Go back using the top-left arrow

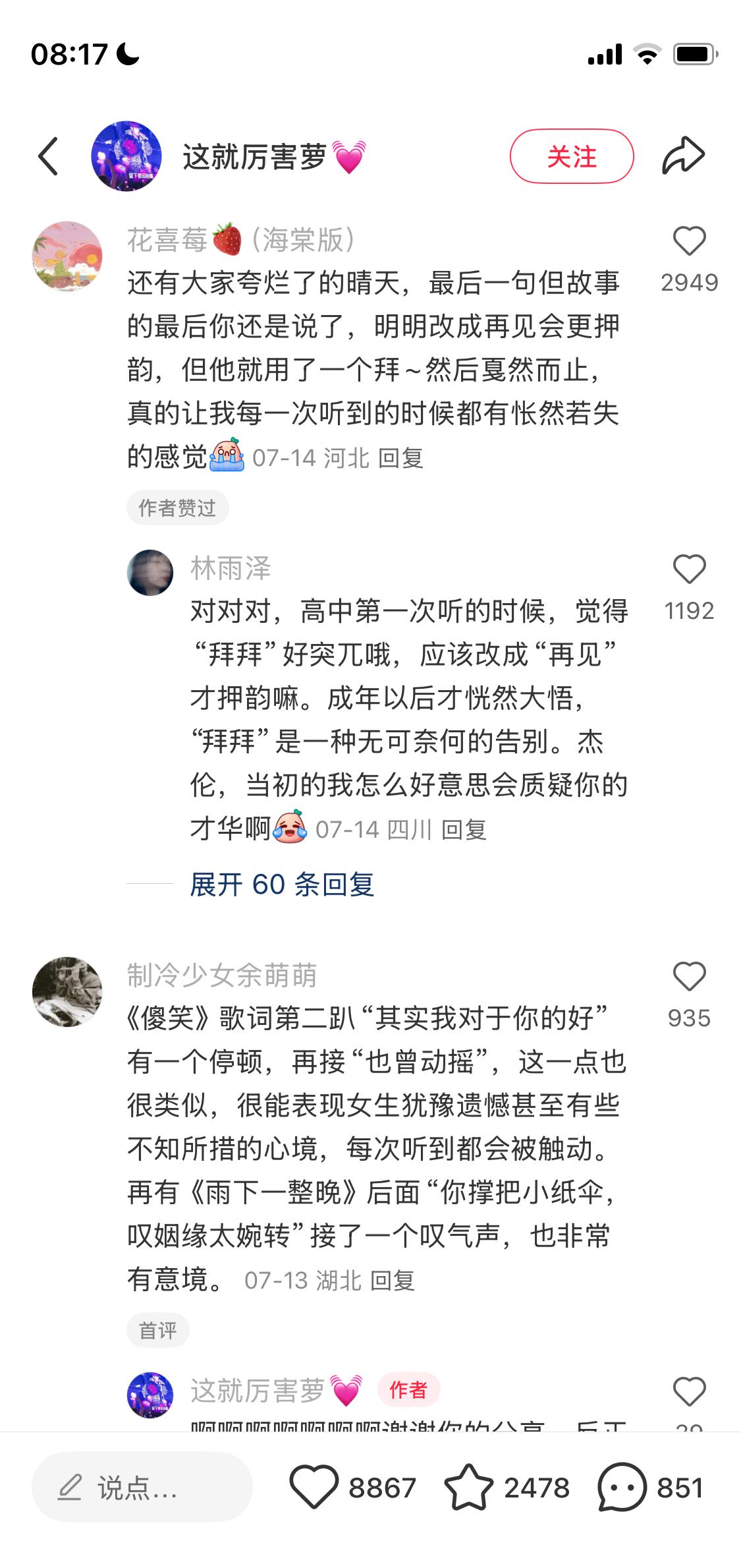point(48,156)
